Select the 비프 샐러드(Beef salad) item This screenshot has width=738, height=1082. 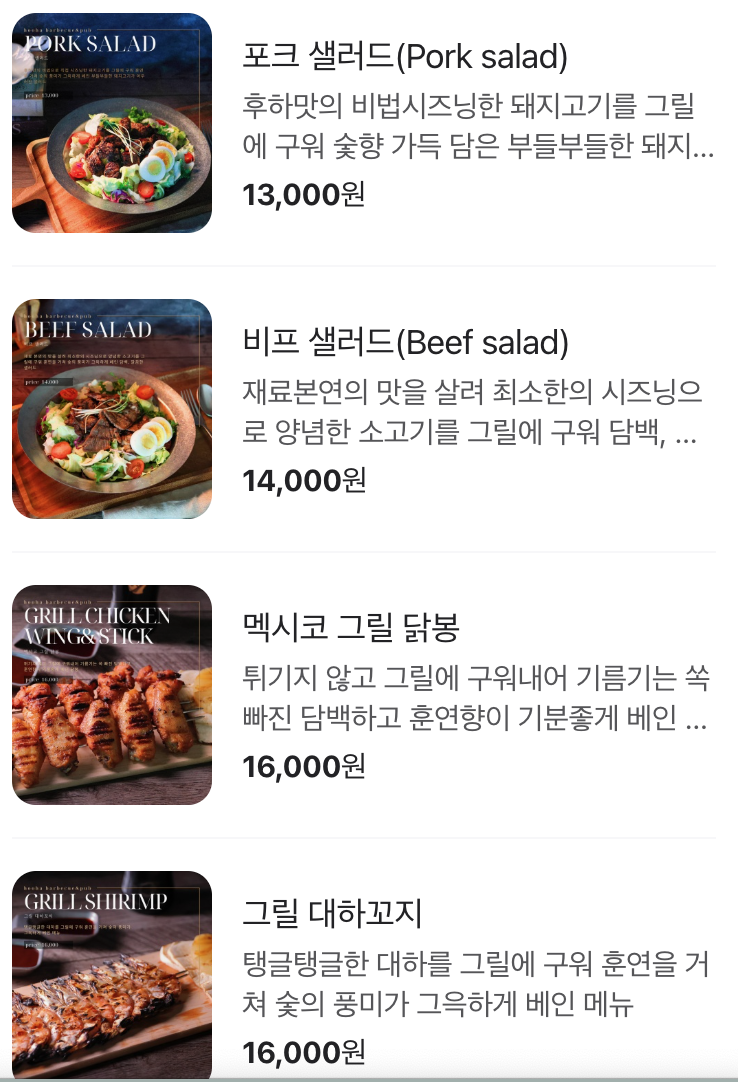point(405,343)
